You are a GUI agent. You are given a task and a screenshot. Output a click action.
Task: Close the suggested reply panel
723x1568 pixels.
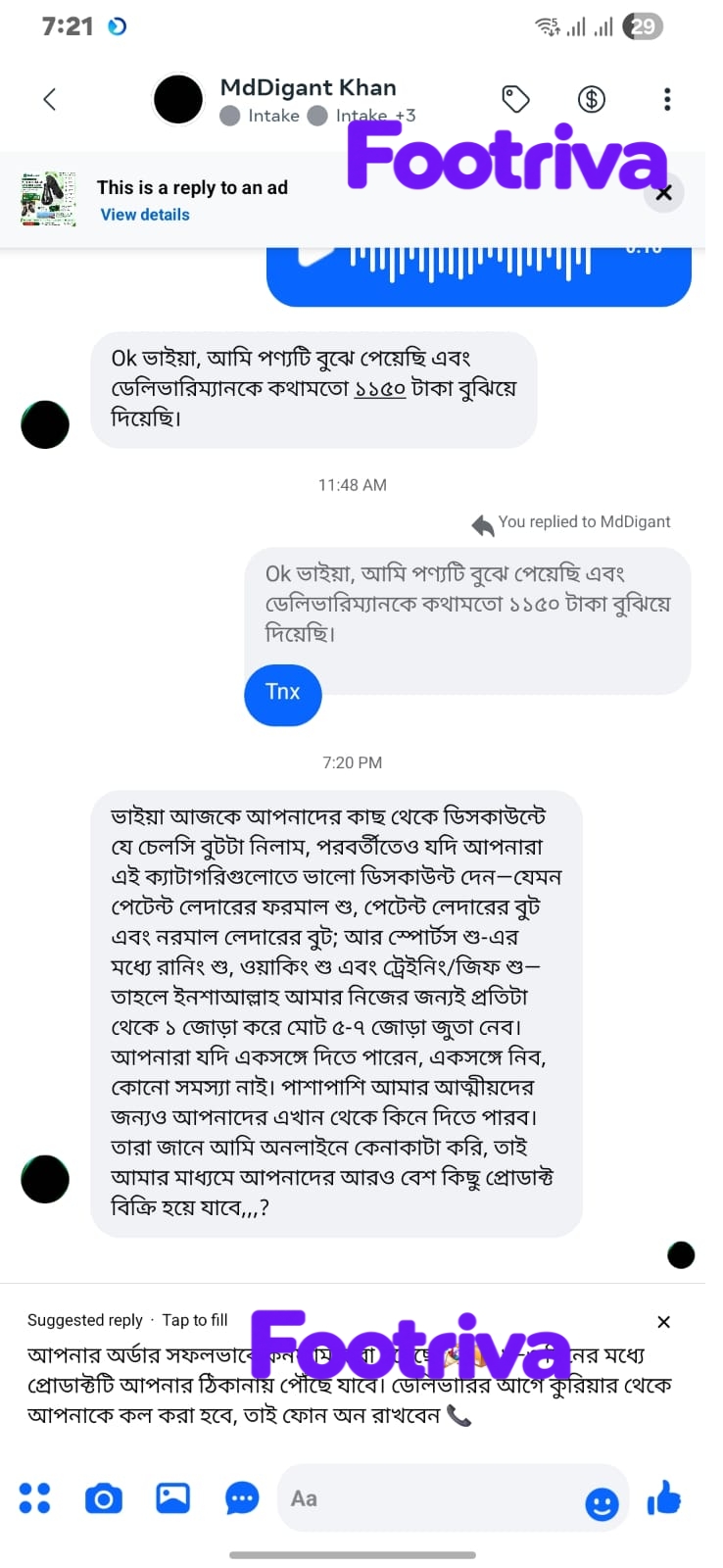point(663,1322)
